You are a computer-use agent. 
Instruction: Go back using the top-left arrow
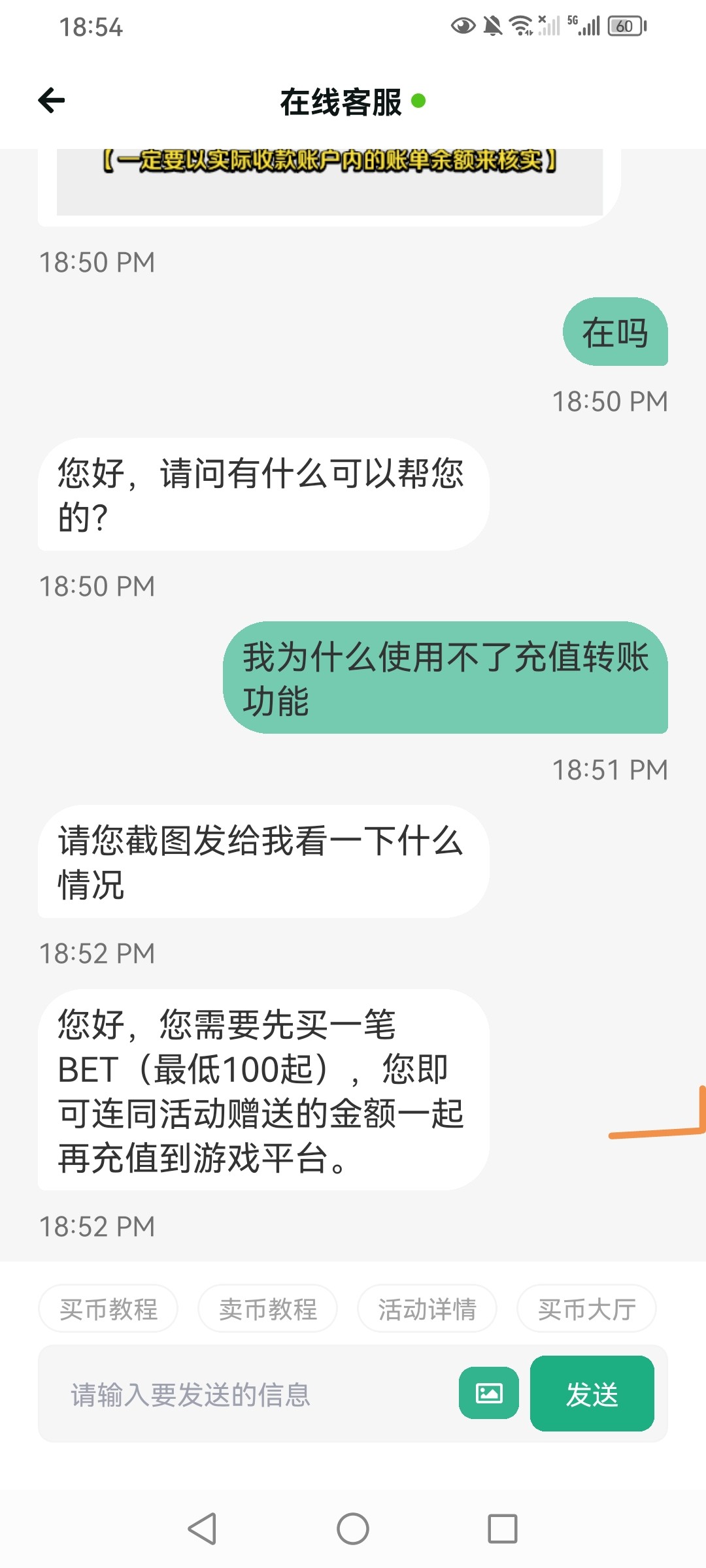pyautogui.click(x=52, y=101)
